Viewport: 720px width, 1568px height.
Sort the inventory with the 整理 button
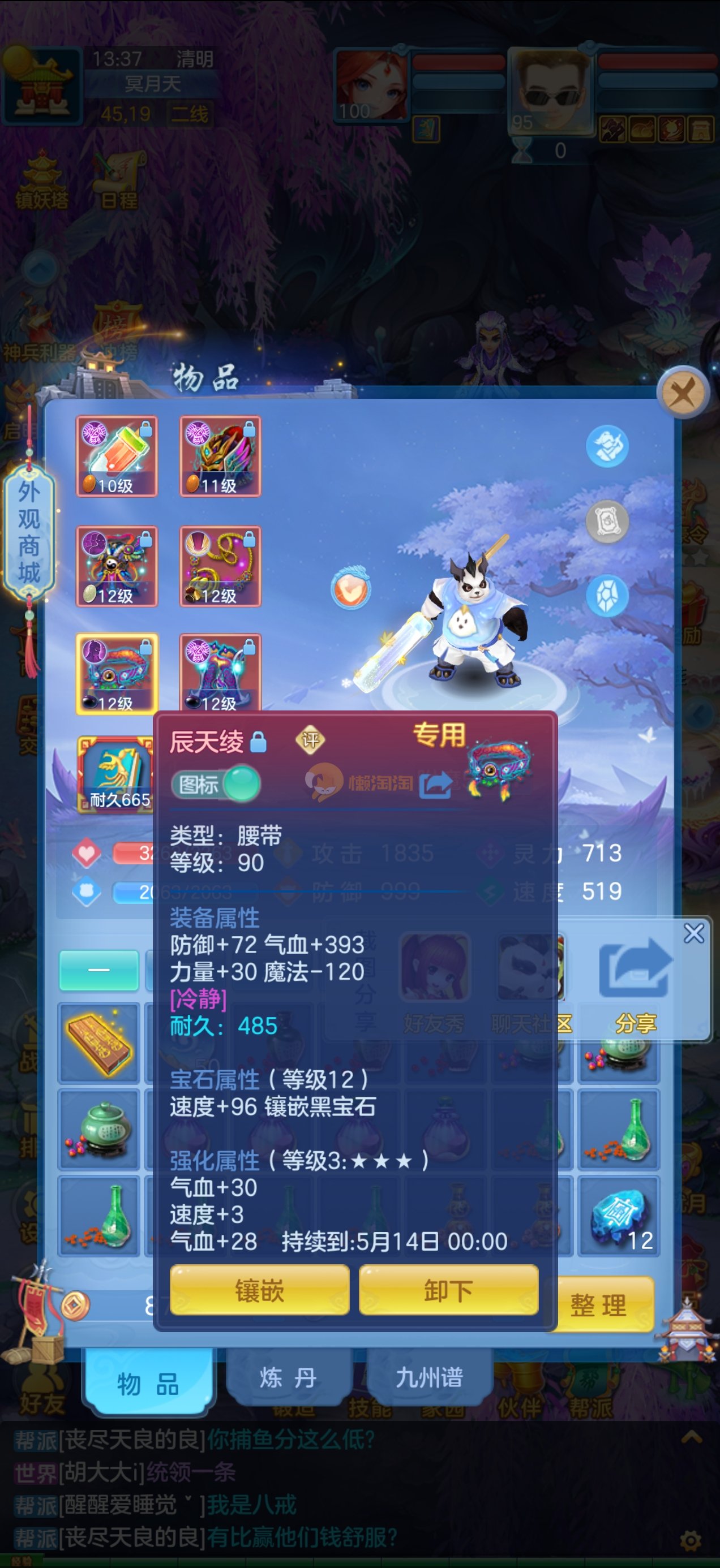tap(598, 1304)
